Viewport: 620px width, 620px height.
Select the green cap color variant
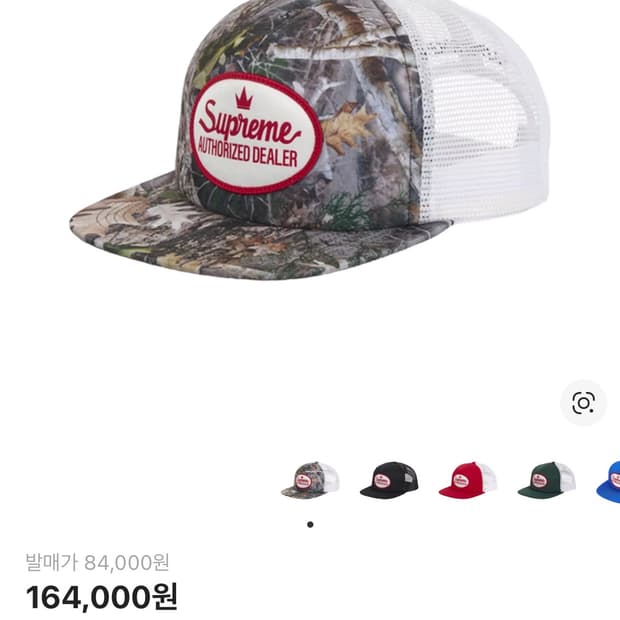(x=546, y=481)
